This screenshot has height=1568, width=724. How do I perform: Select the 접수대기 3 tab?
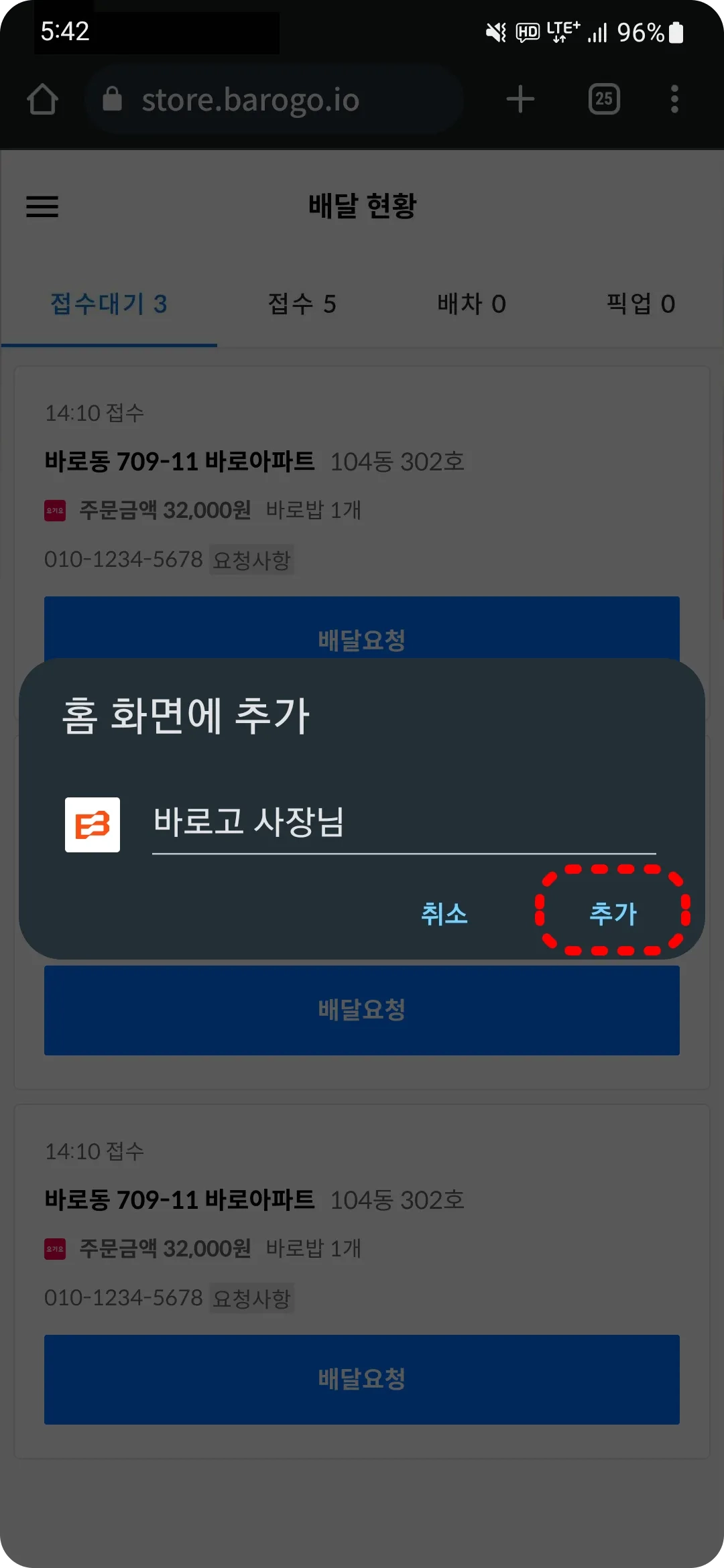[109, 304]
